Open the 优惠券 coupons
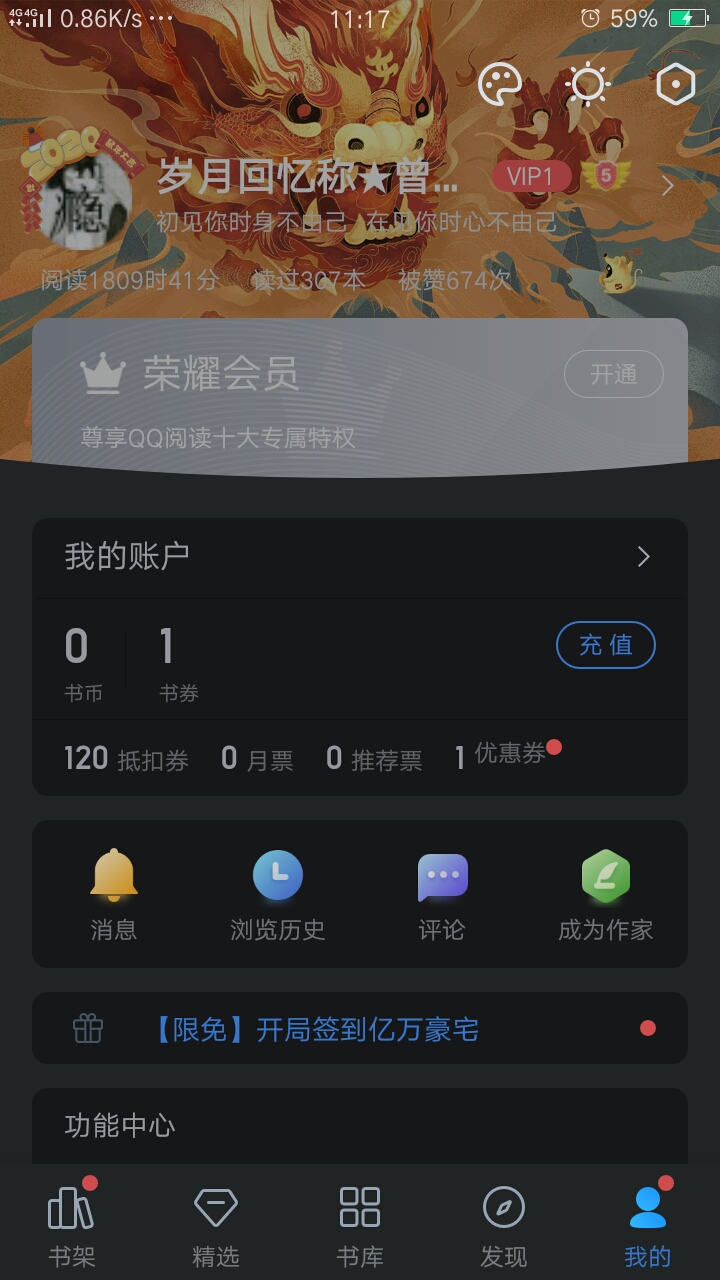 (x=501, y=757)
